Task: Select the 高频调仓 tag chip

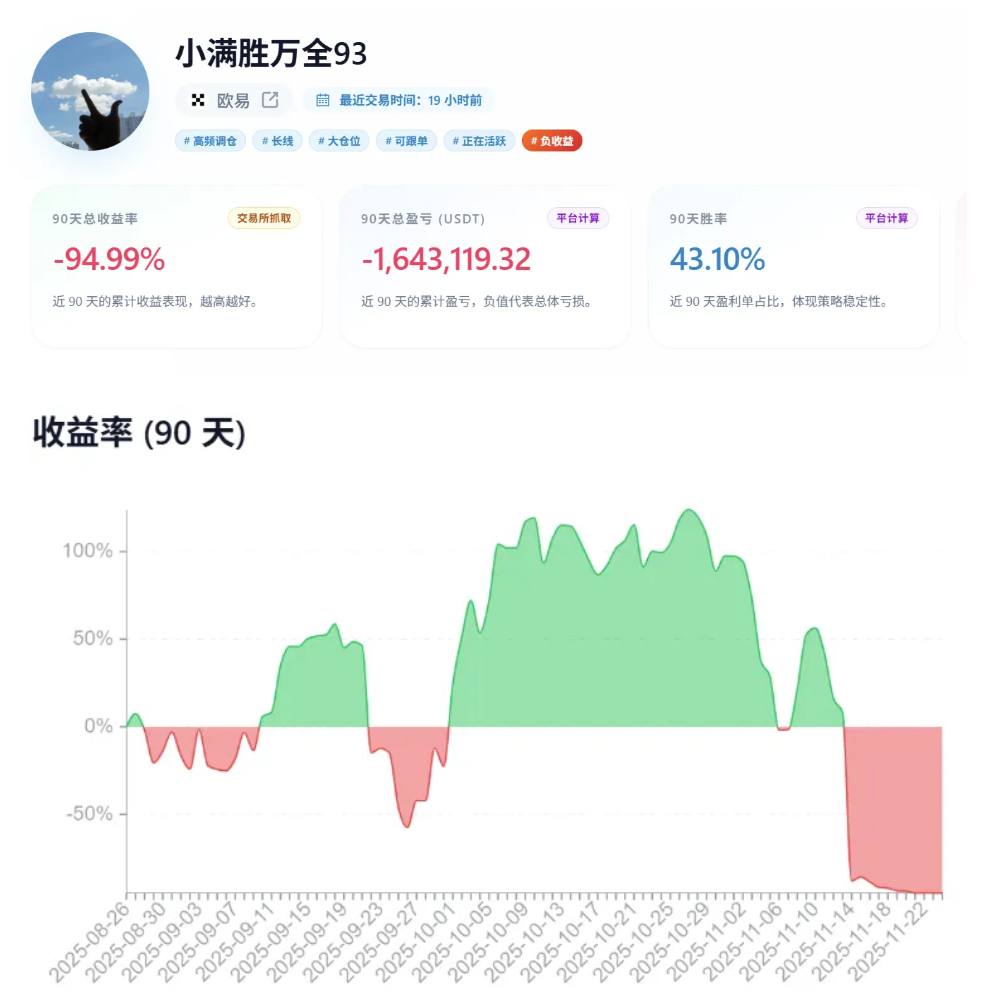Action: (x=210, y=141)
